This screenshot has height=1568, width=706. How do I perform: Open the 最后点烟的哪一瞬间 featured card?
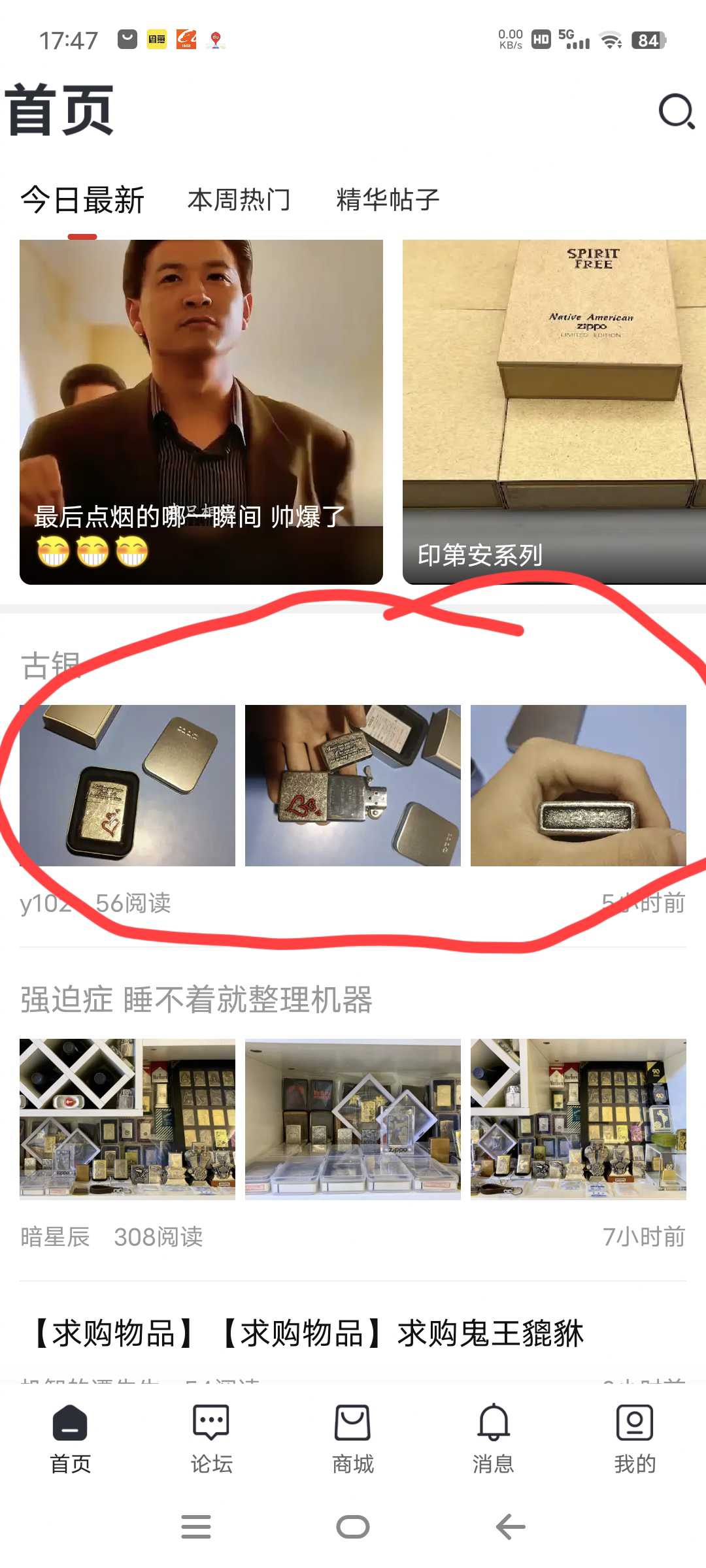point(201,412)
